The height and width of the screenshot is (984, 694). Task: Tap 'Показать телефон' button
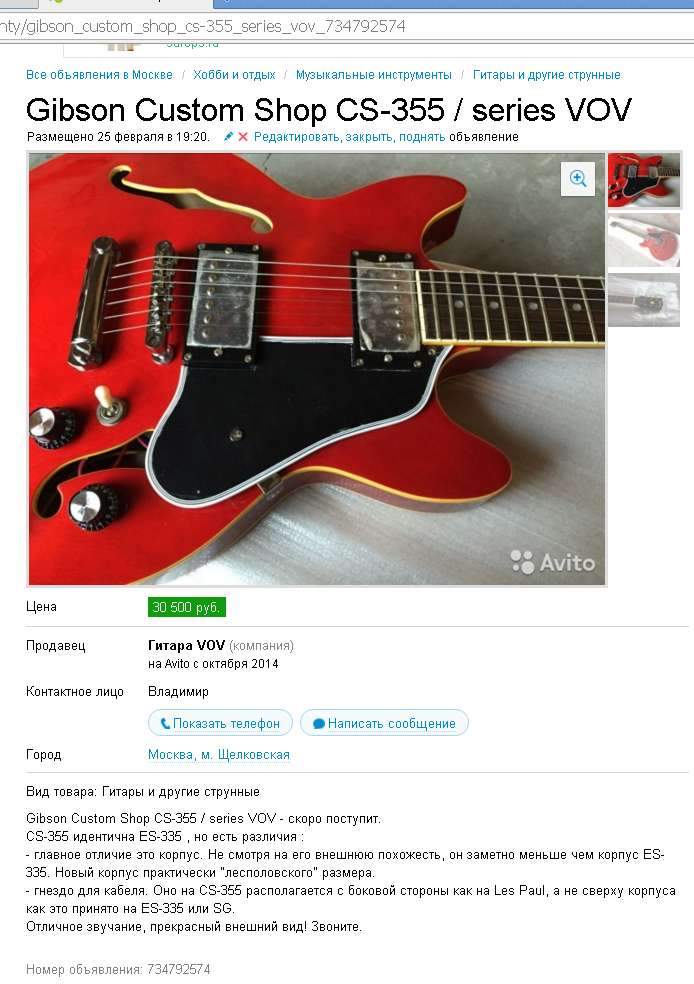coord(221,723)
